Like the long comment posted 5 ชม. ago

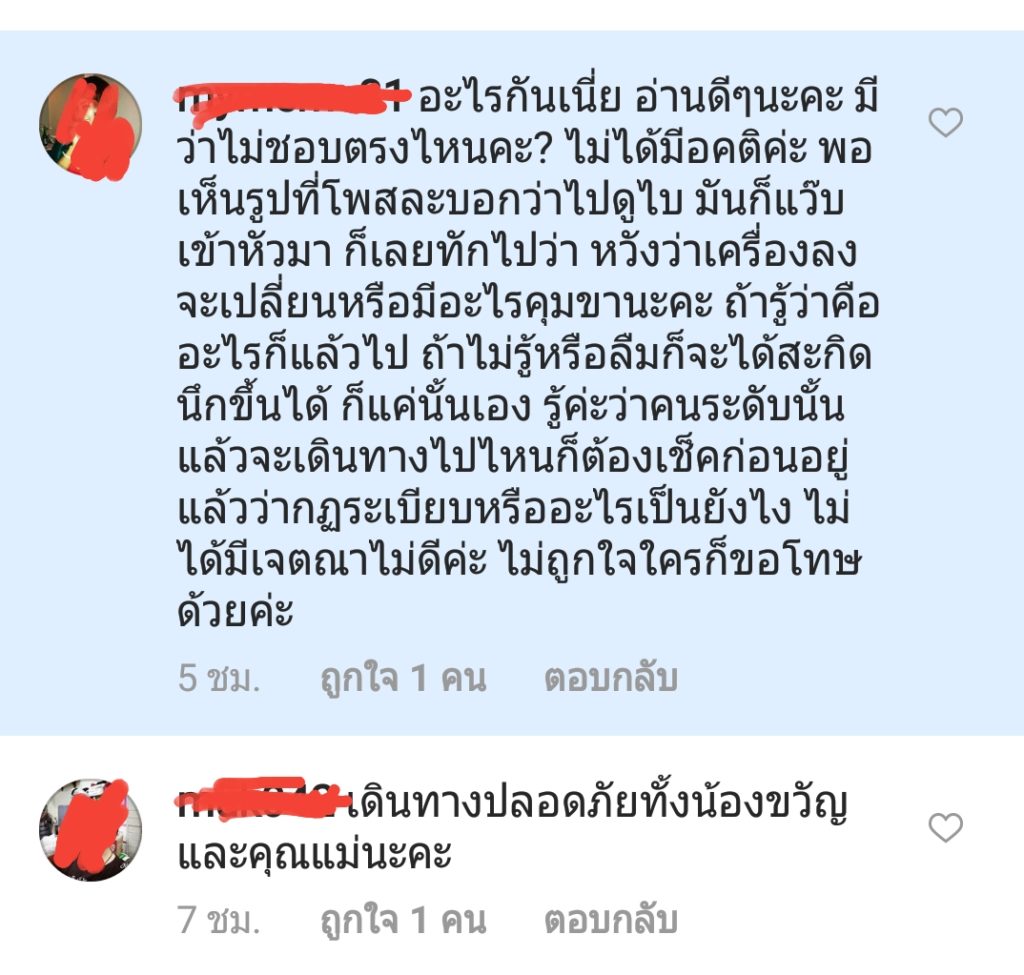pos(945,123)
